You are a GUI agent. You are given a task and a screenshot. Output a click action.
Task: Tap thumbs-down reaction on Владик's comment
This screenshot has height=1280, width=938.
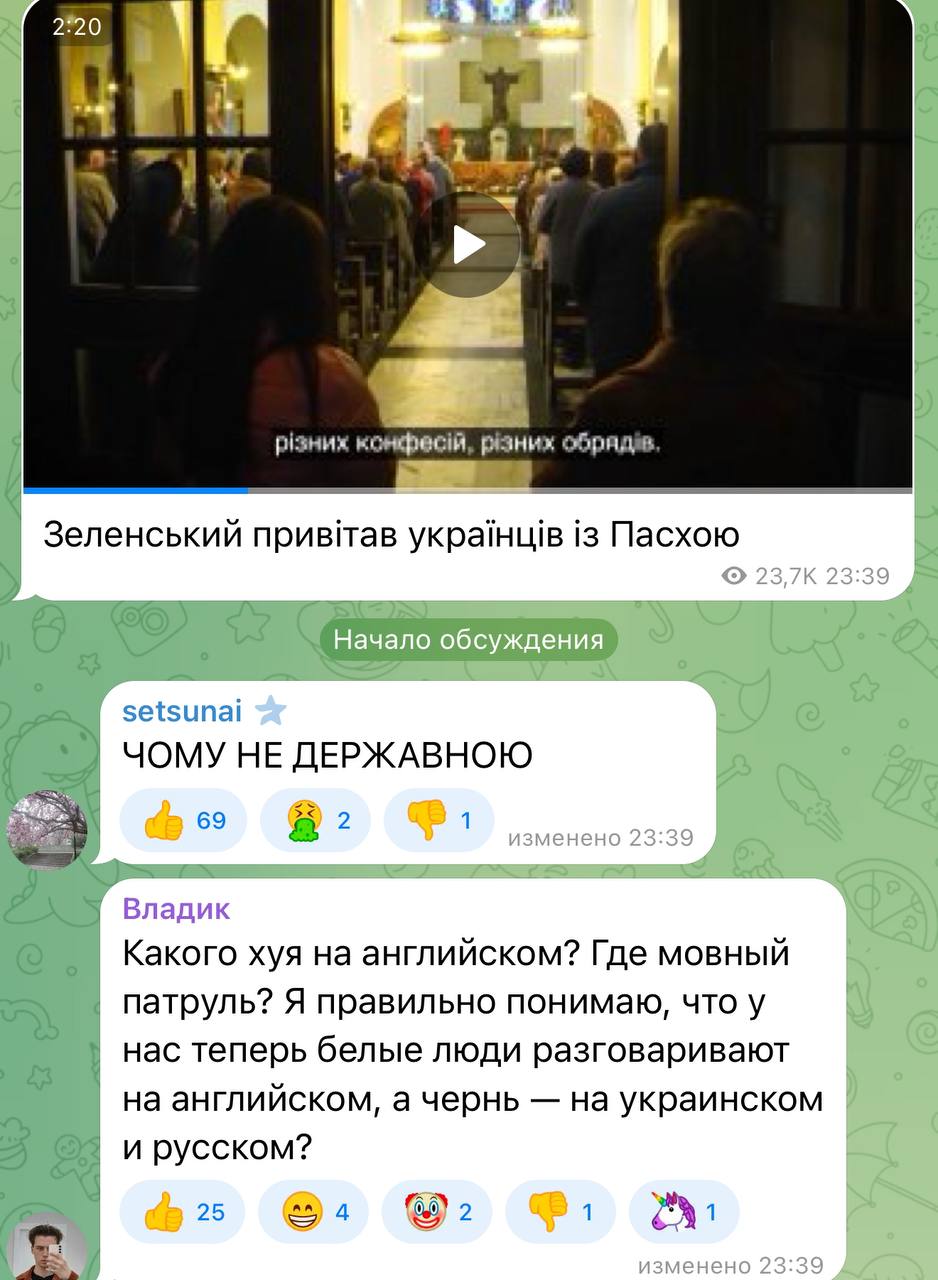click(x=560, y=1212)
